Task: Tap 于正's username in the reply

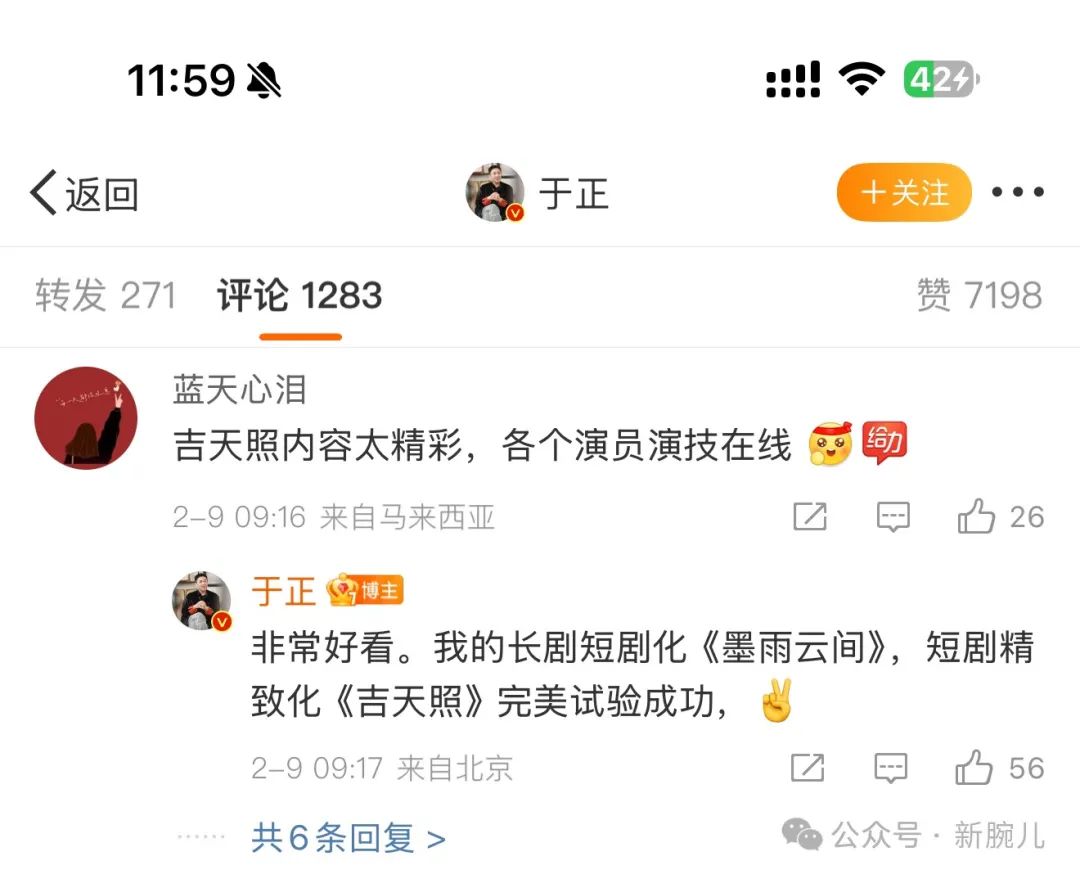Action: 283,591
